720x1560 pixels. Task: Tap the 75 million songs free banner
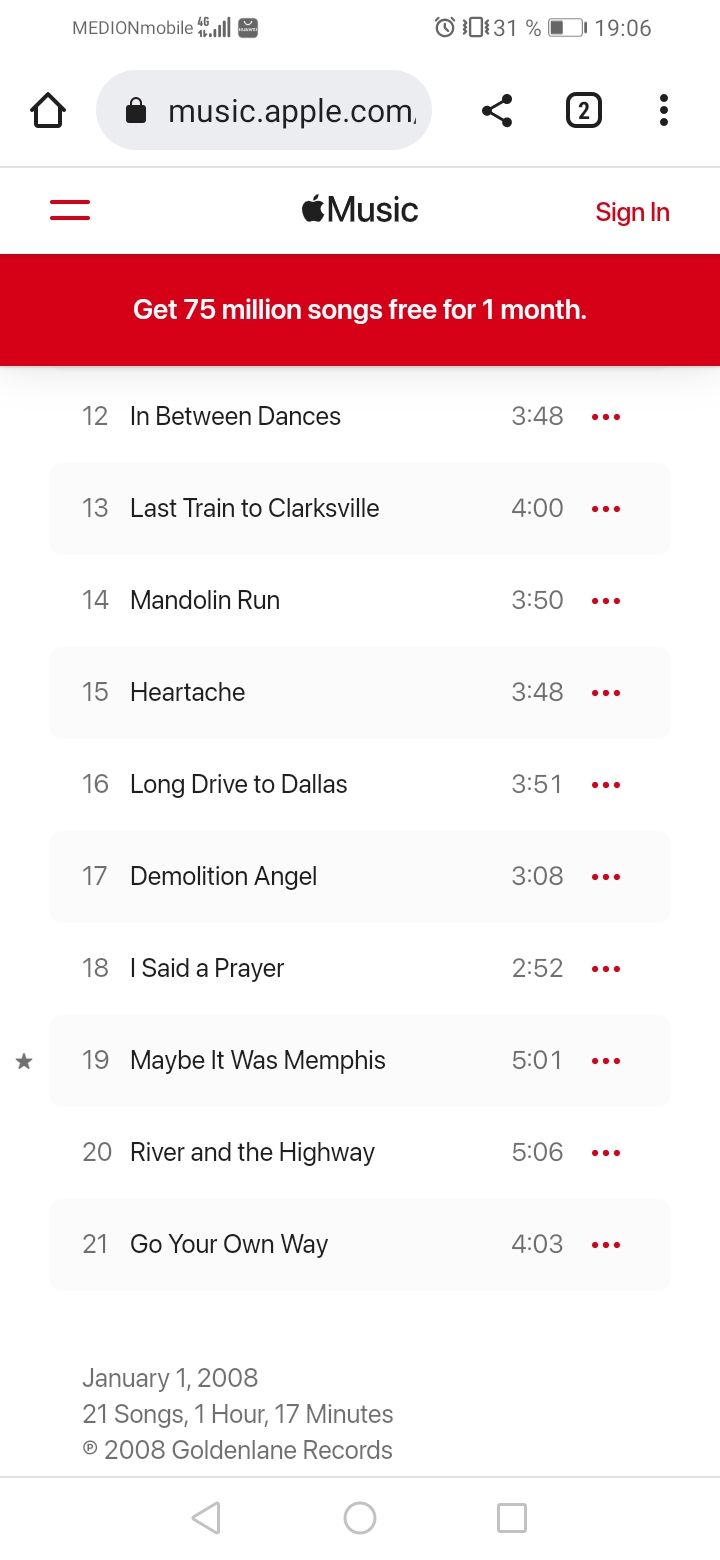360,310
